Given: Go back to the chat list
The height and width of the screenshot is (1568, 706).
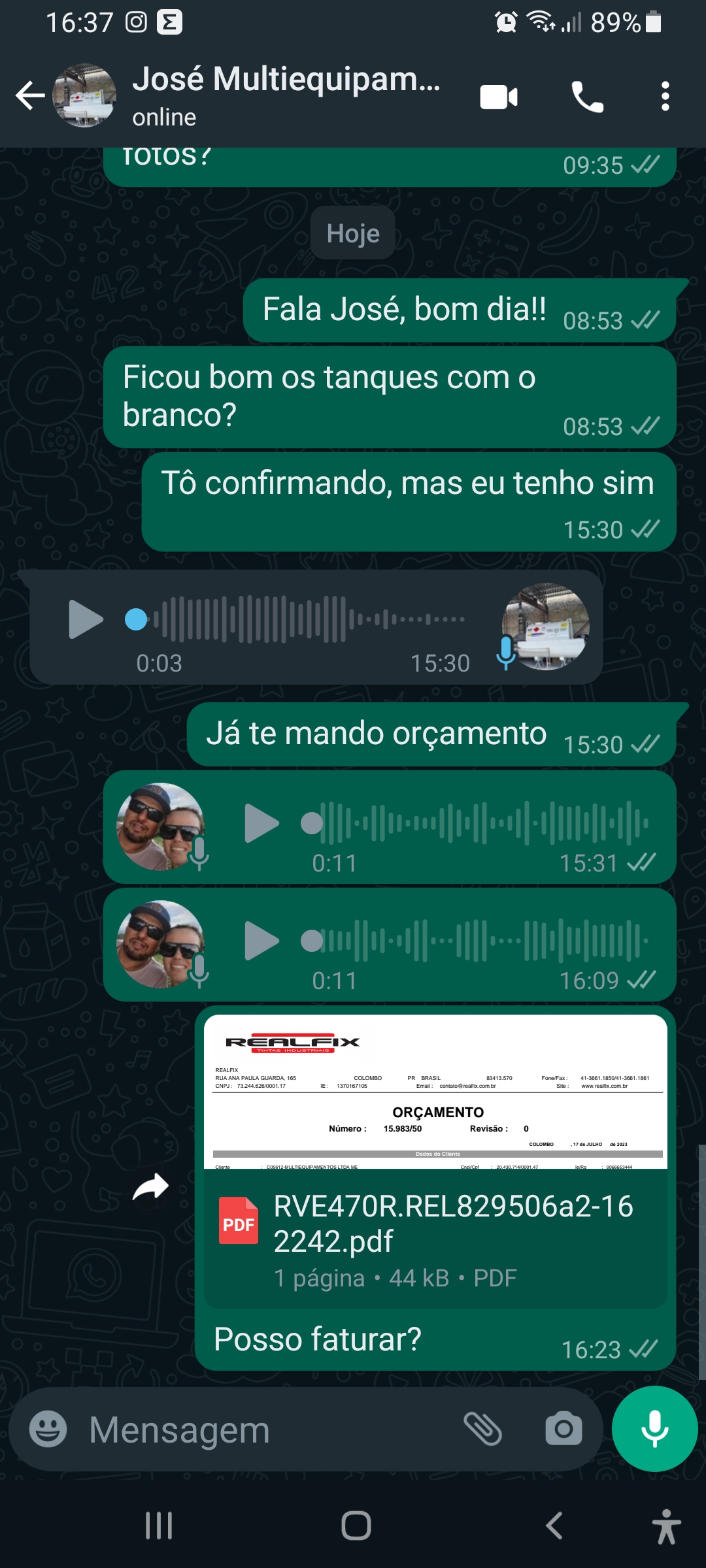Looking at the screenshot, I should [30, 96].
